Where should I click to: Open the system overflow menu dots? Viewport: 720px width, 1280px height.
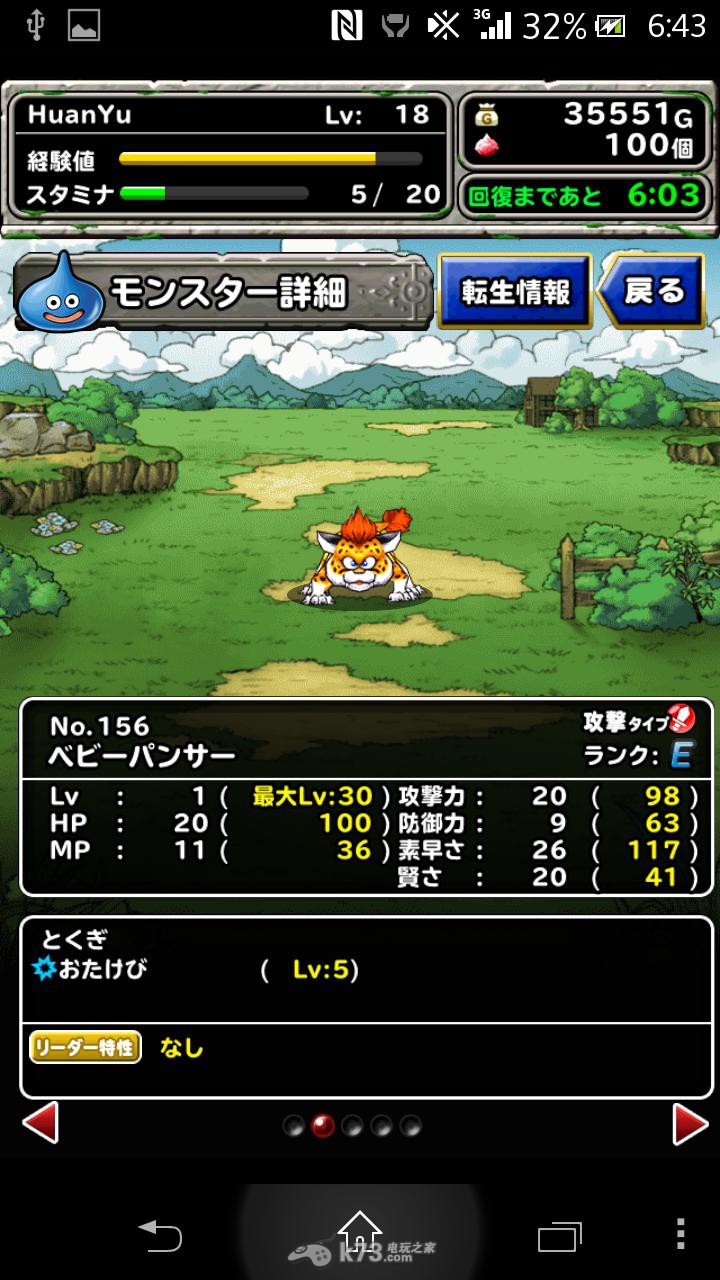(x=681, y=1235)
